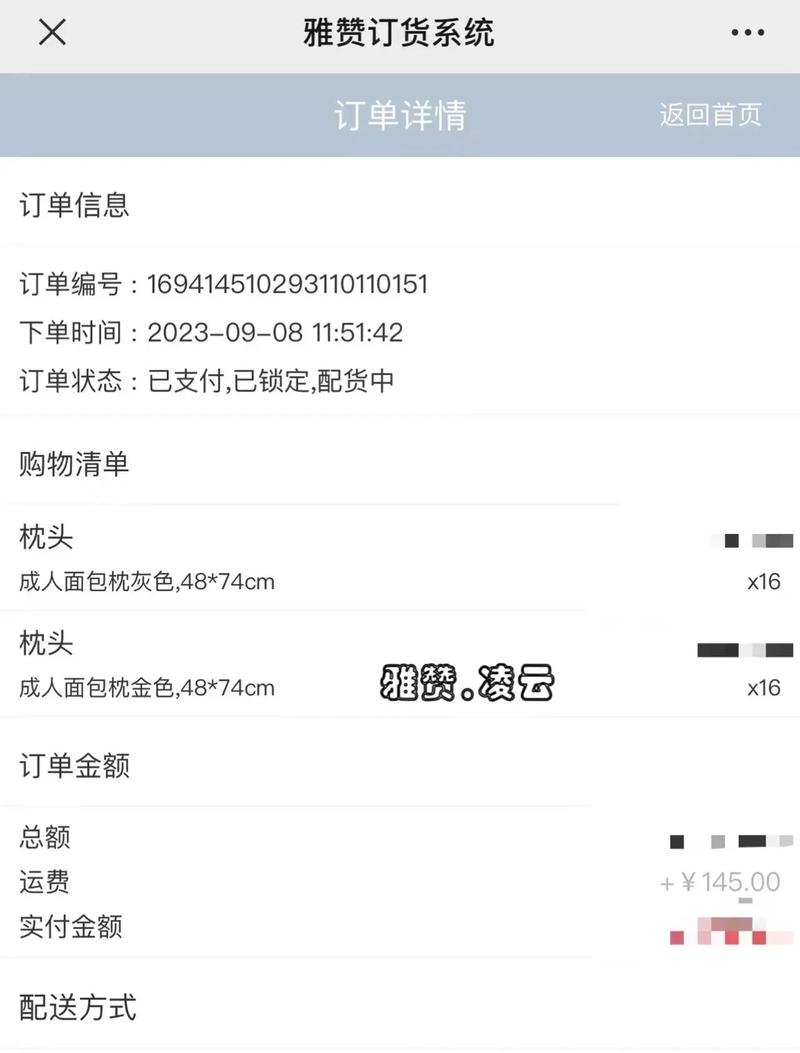
Task: Tap 返回首页 to return home
Action: point(710,114)
